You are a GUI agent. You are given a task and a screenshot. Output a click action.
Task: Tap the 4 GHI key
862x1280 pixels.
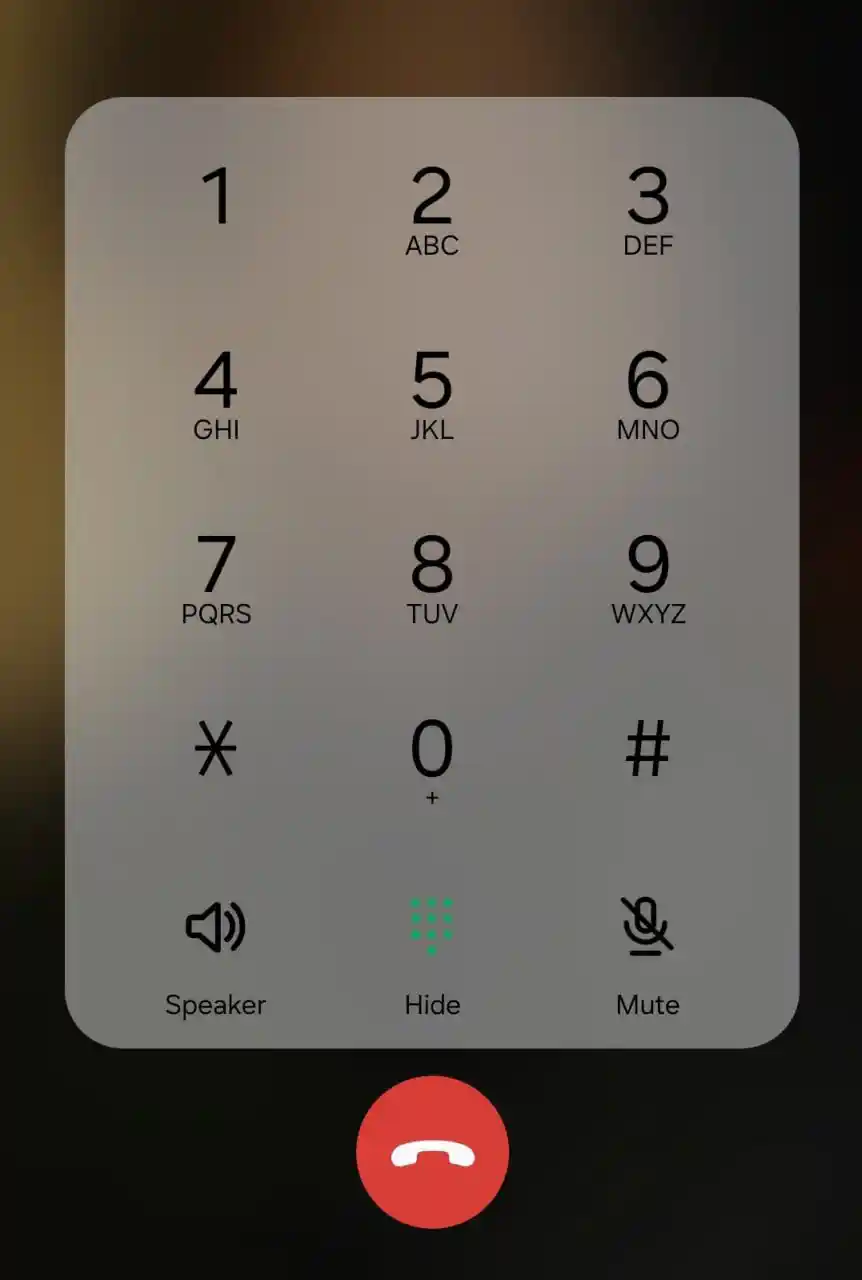(x=216, y=394)
